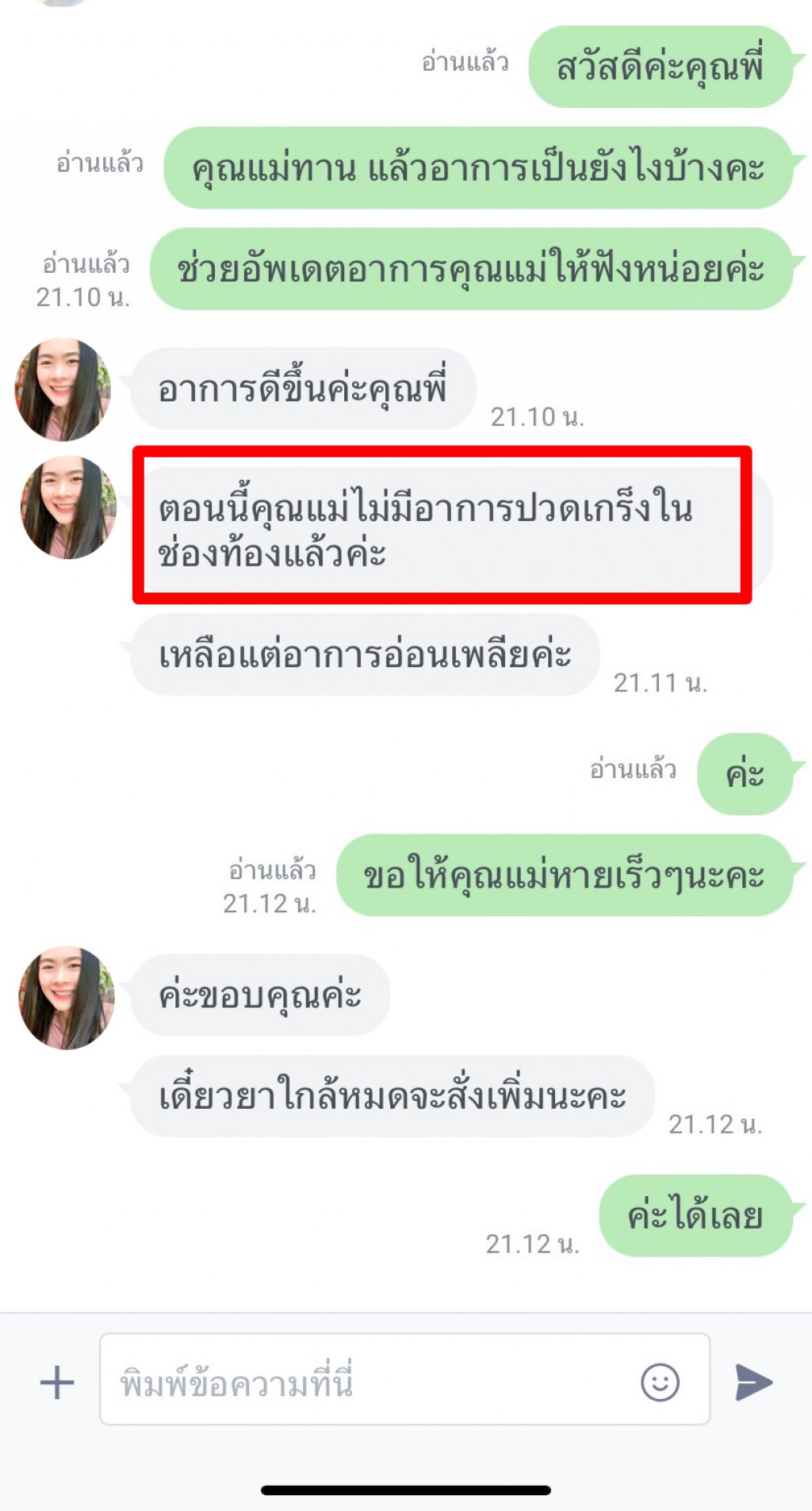Open the emoji sticker picker

pyautogui.click(x=660, y=1383)
